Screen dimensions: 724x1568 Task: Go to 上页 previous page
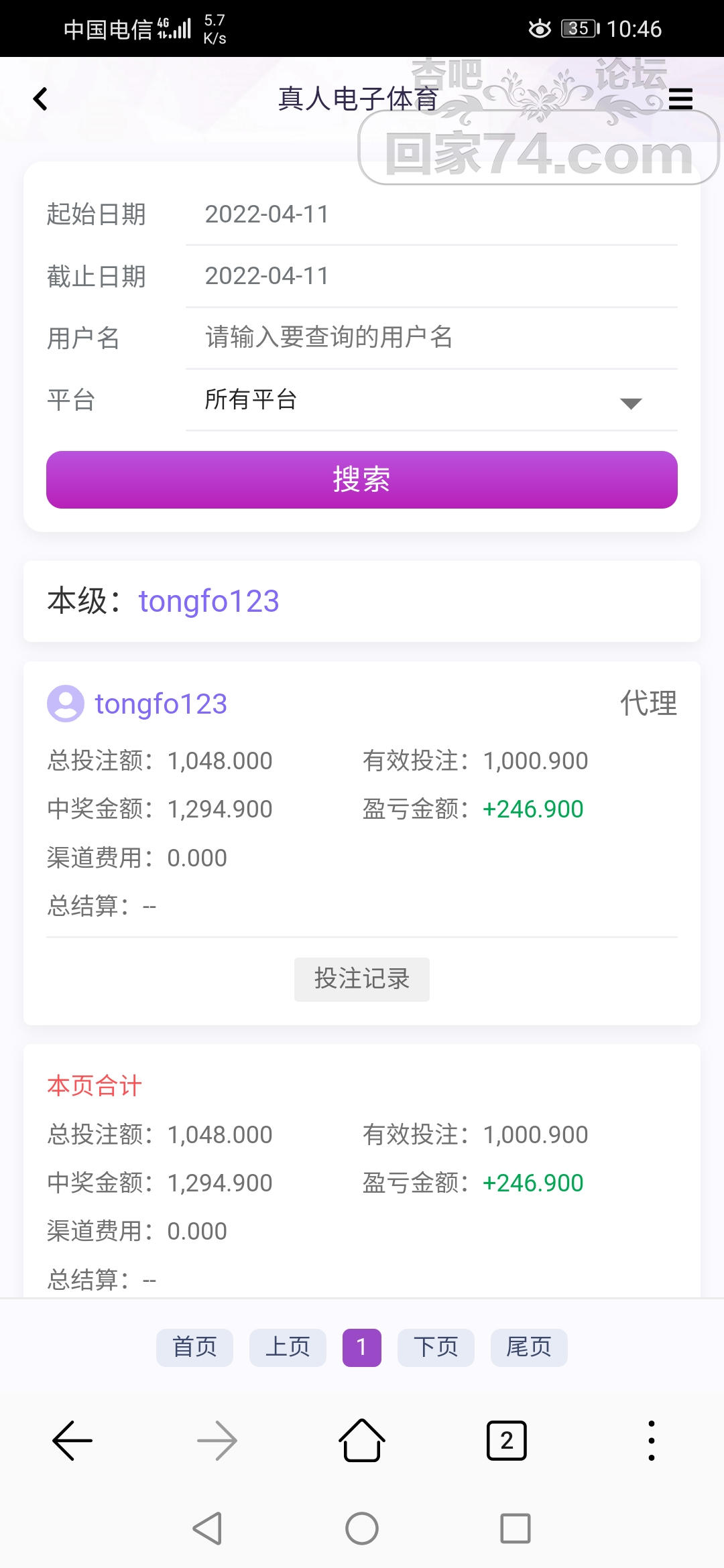[x=288, y=1348]
